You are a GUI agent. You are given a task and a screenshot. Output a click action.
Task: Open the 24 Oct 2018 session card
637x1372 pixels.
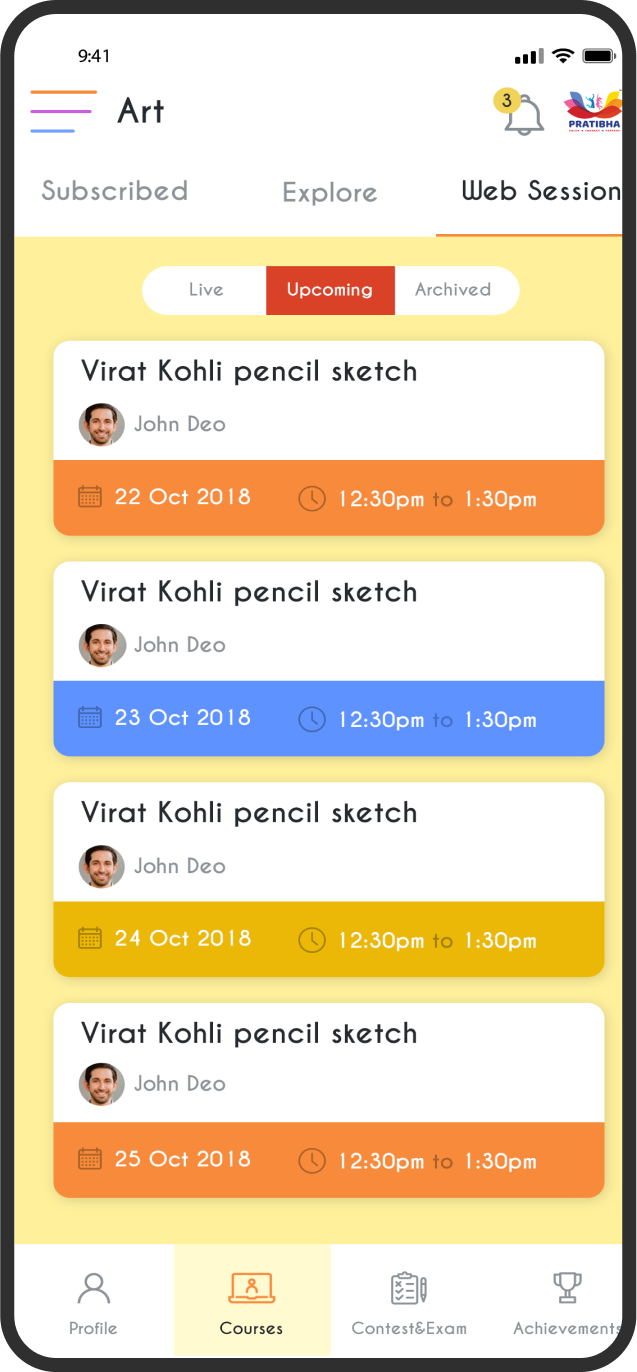(329, 880)
